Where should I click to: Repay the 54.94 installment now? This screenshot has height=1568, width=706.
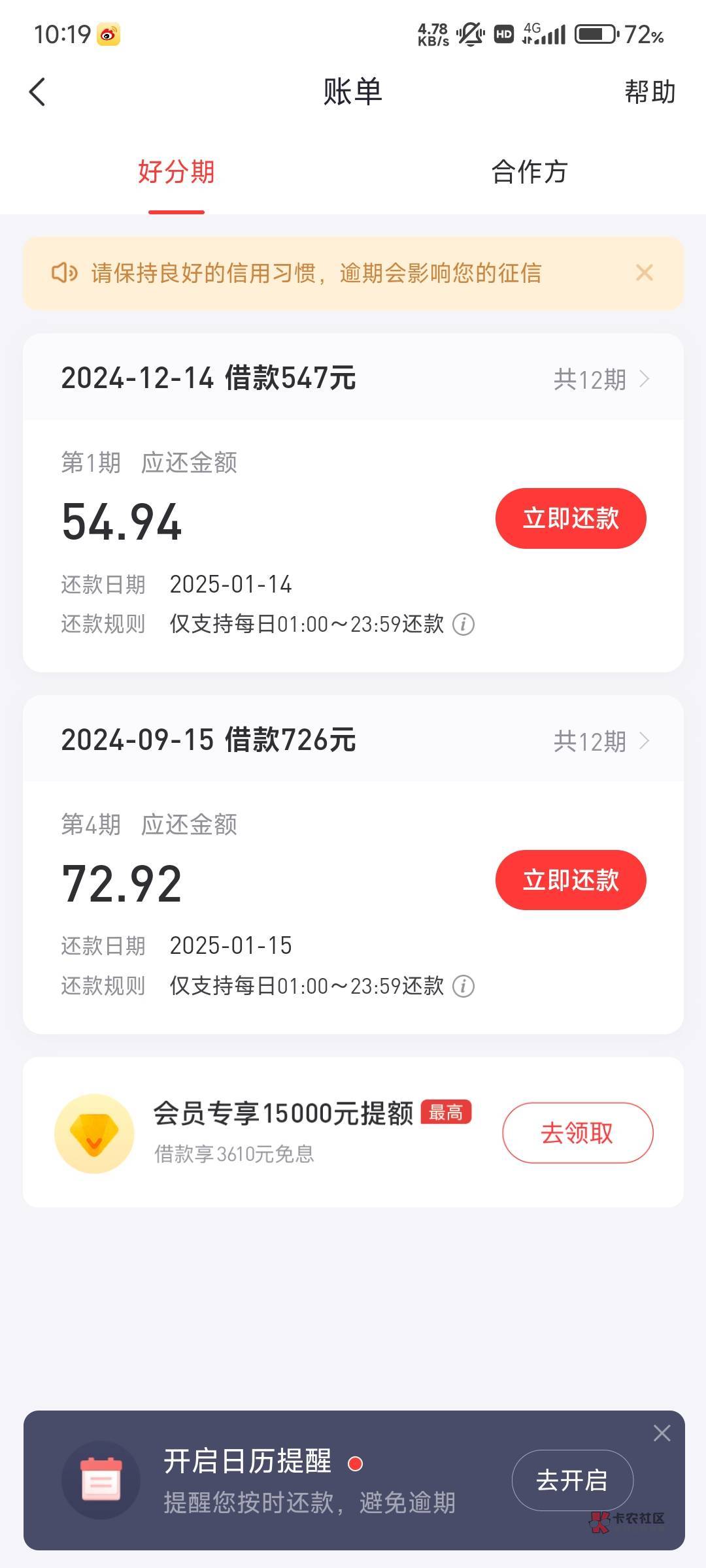pyautogui.click(x=571, y=518)
